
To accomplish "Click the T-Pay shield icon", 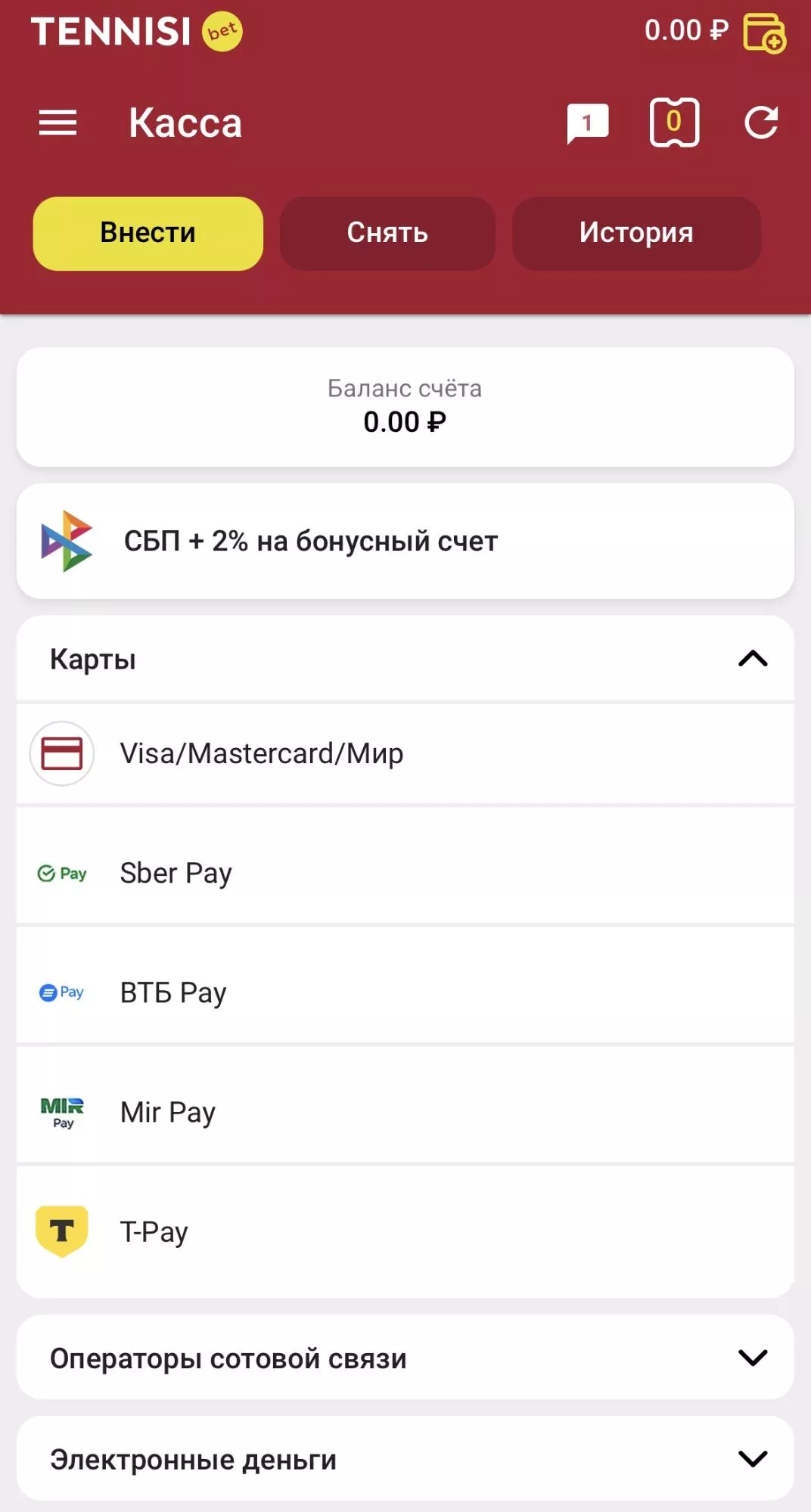I will [x=61, y=1231].
